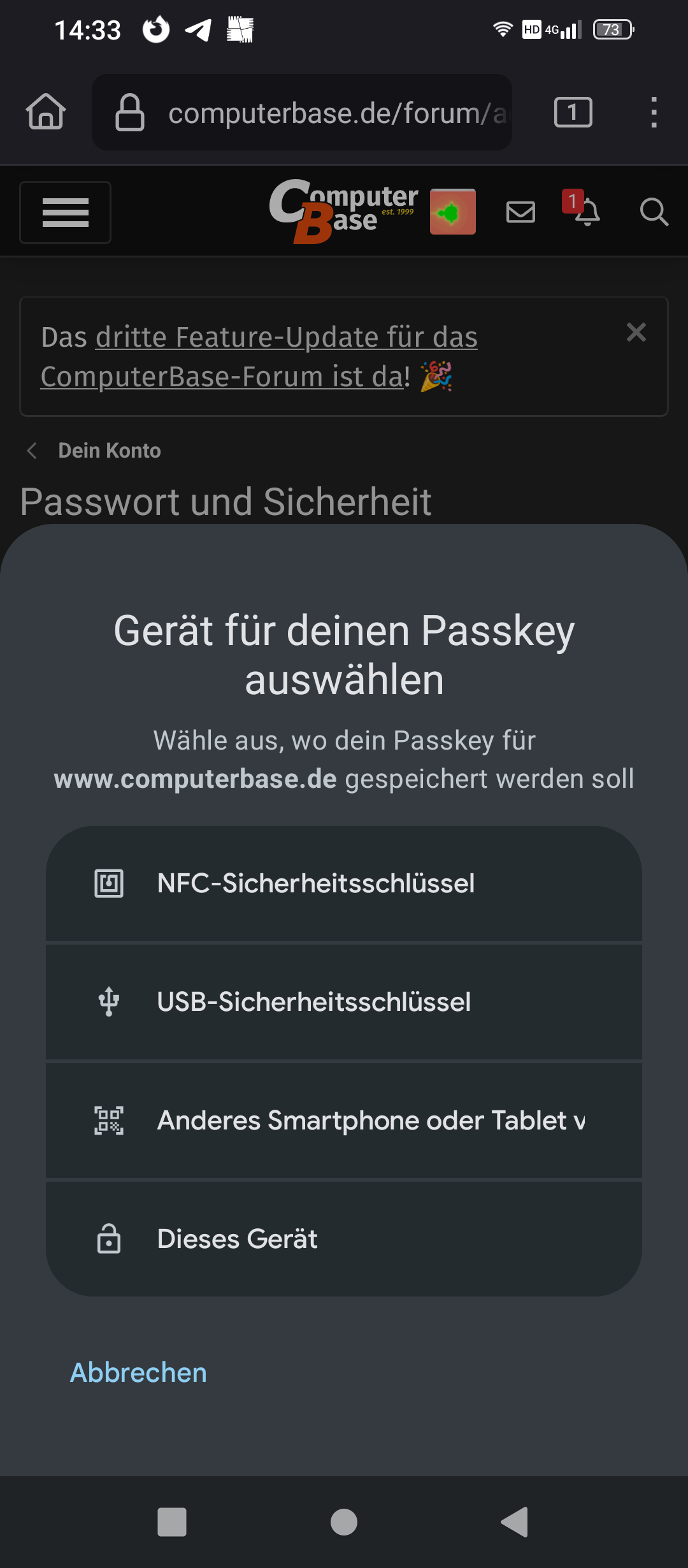
Task: Select NFC-Sicherheitsschlüssel option
Action: tap(344, 883)
